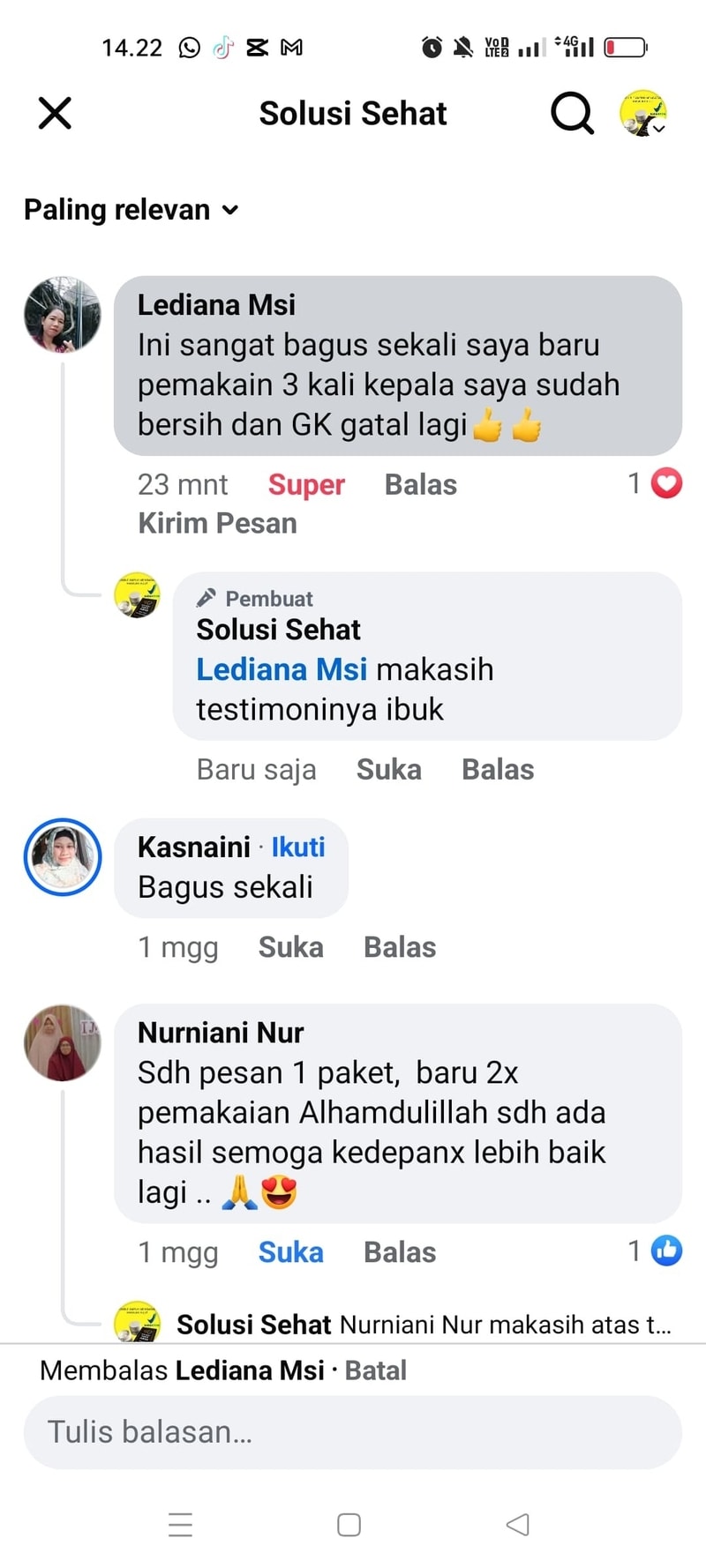This screenshot has width=706, height=1568.
Task: Open the search magnifier icon
Action: pos(572,113)
